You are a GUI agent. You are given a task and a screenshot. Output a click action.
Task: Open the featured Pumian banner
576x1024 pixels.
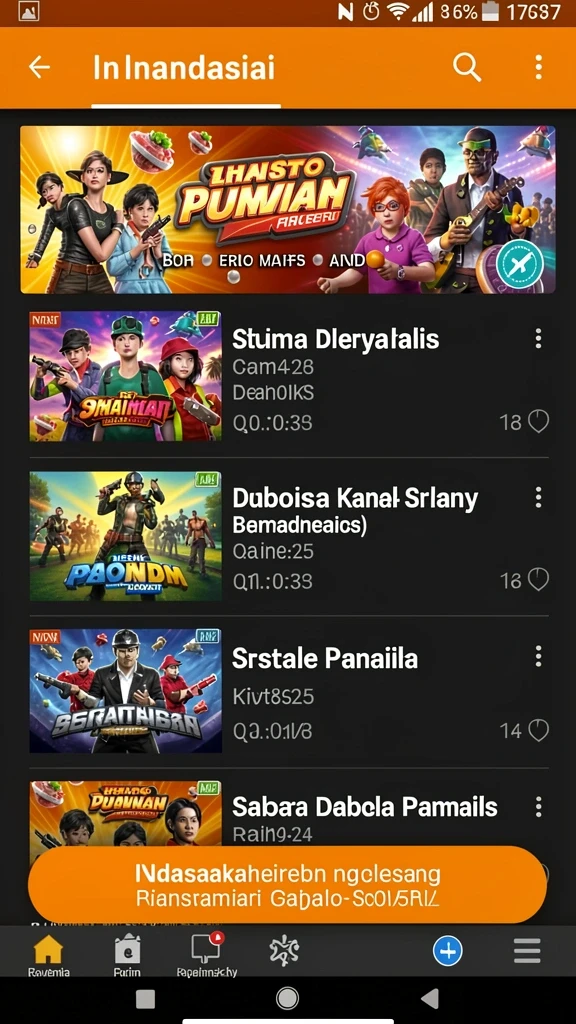click(x=288, y=210)
